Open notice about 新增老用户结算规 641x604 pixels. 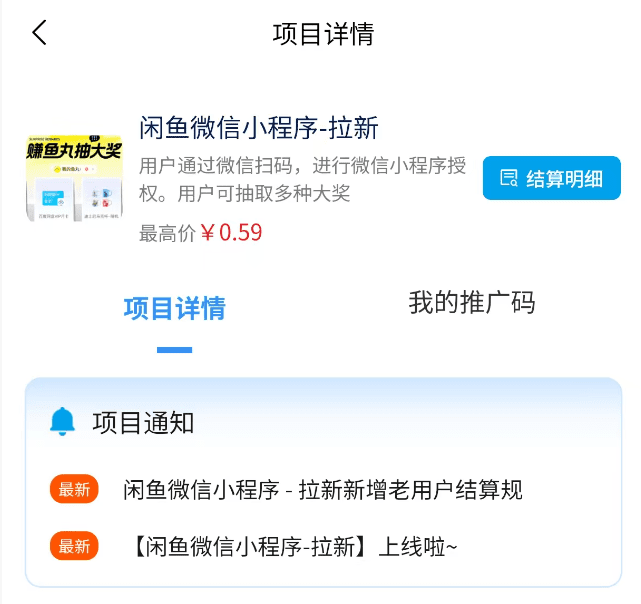pos(322,490)
